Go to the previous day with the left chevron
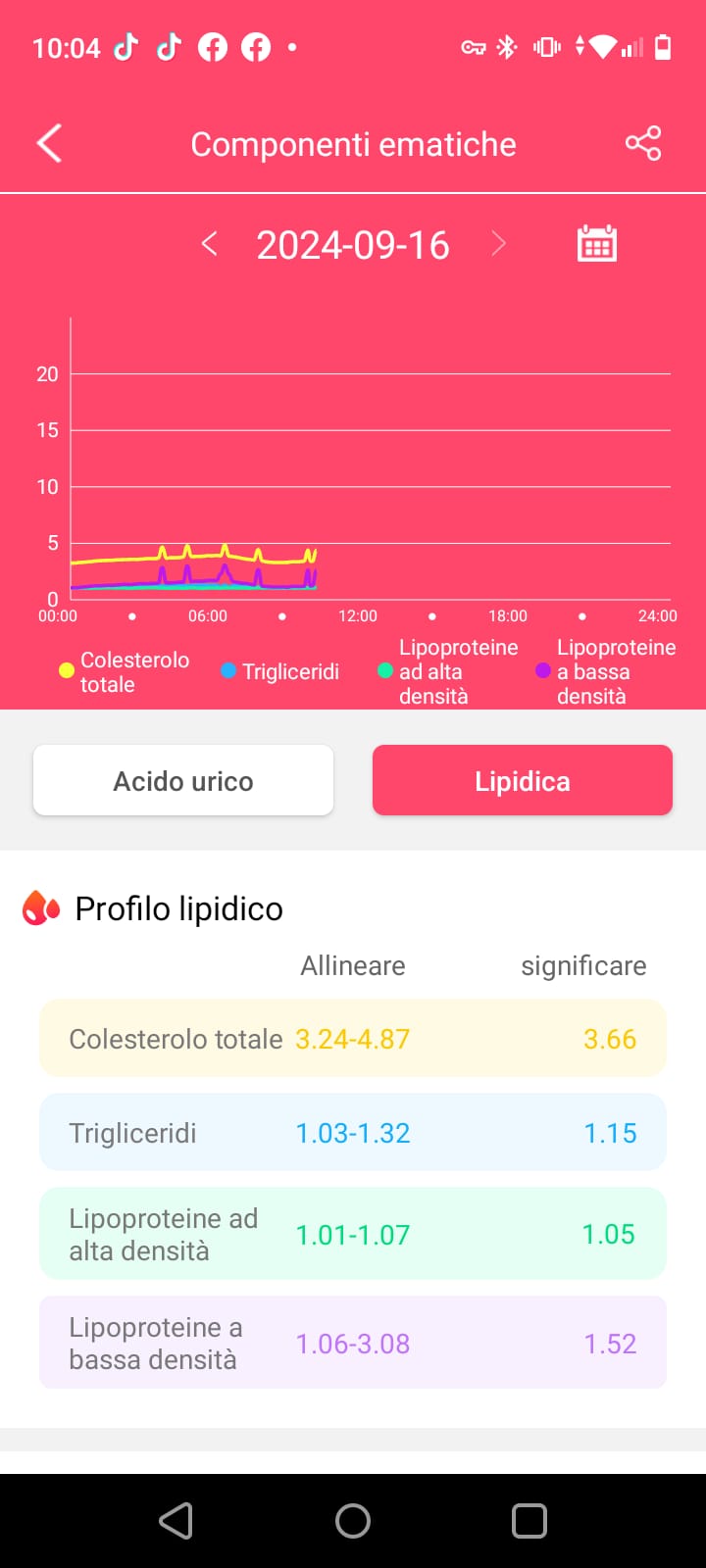The width and height of the screenshot is (706, 1568). pos(209,244)
